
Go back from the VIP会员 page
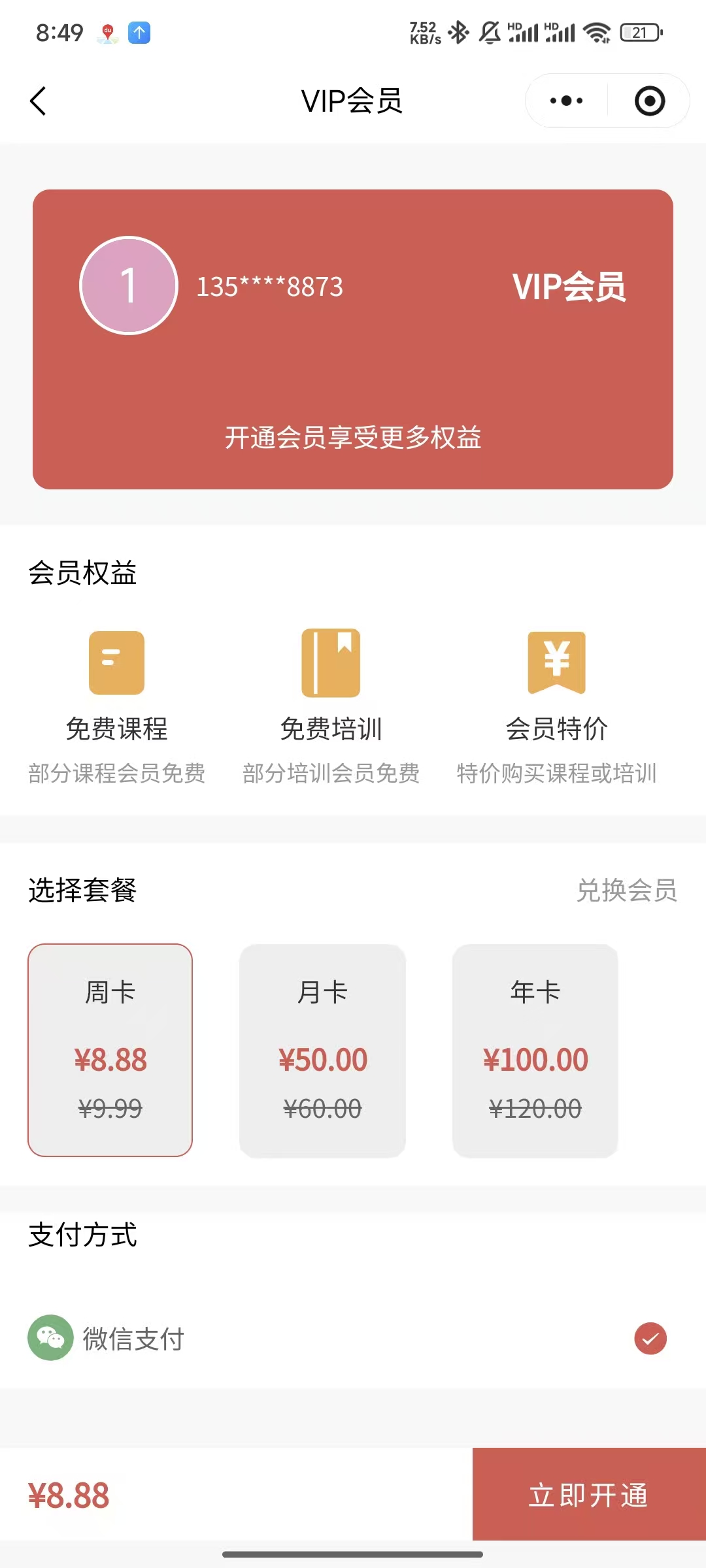point(39,101)
